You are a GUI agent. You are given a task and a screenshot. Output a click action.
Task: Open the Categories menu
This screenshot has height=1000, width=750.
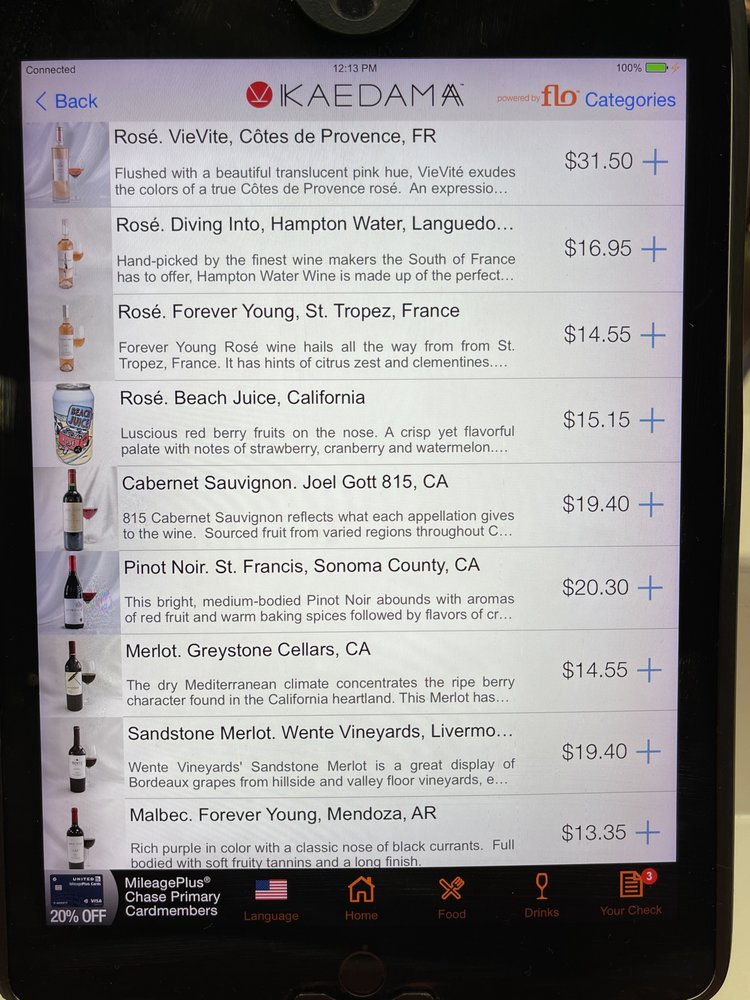pos(629,99)
